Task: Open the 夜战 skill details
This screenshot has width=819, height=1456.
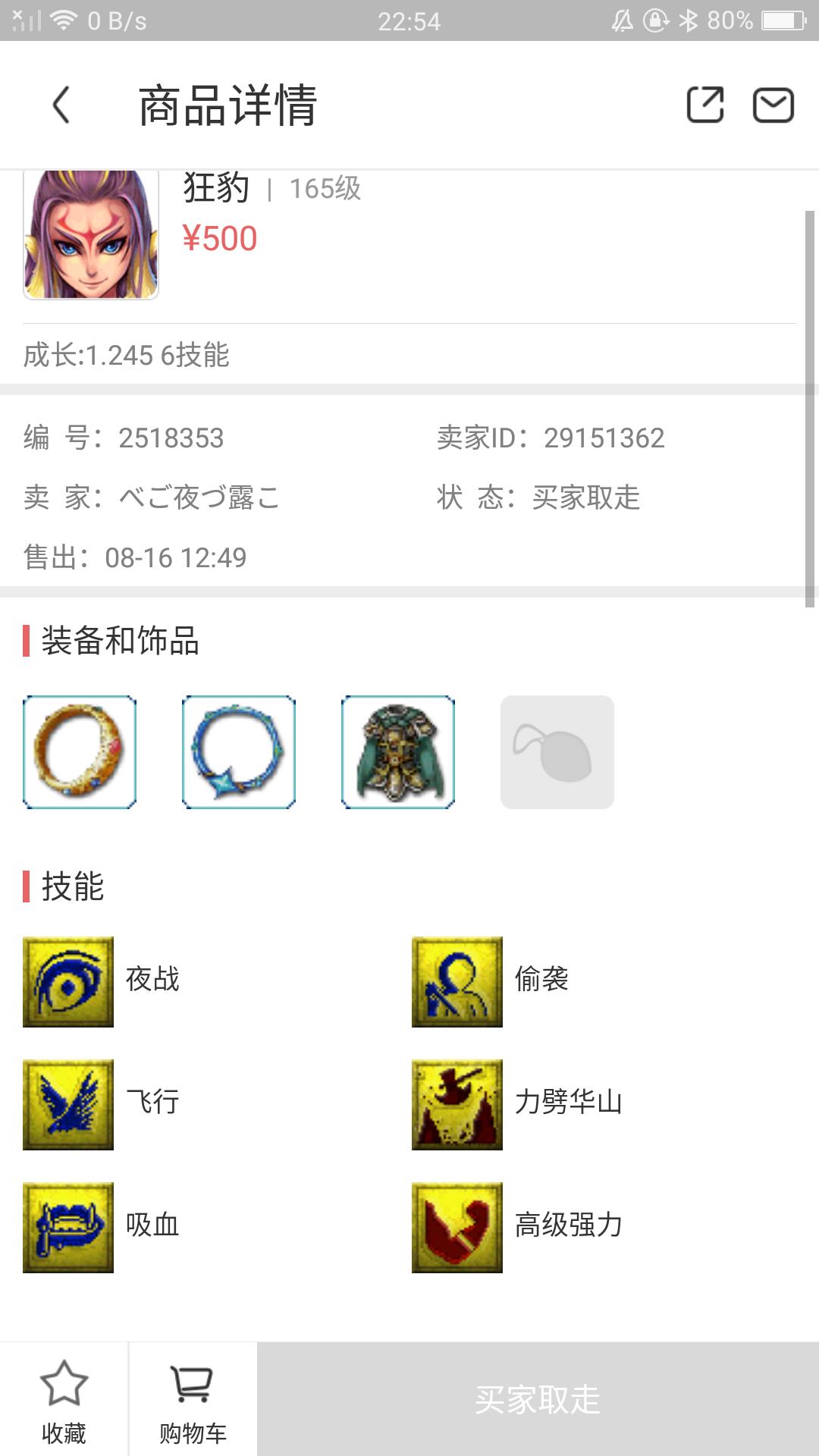Action: pos(68,982)
